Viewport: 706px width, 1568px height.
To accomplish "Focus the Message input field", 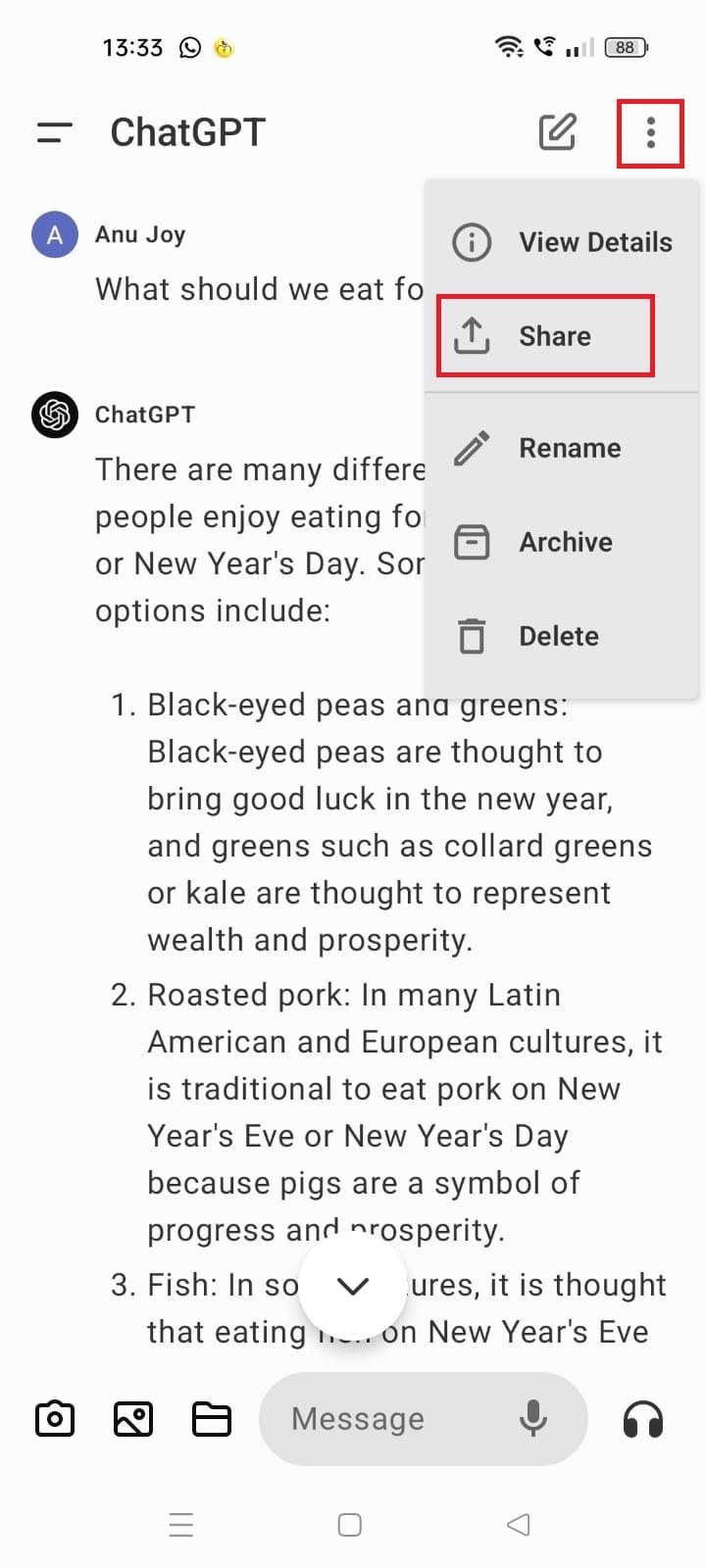I will 382,1419.
